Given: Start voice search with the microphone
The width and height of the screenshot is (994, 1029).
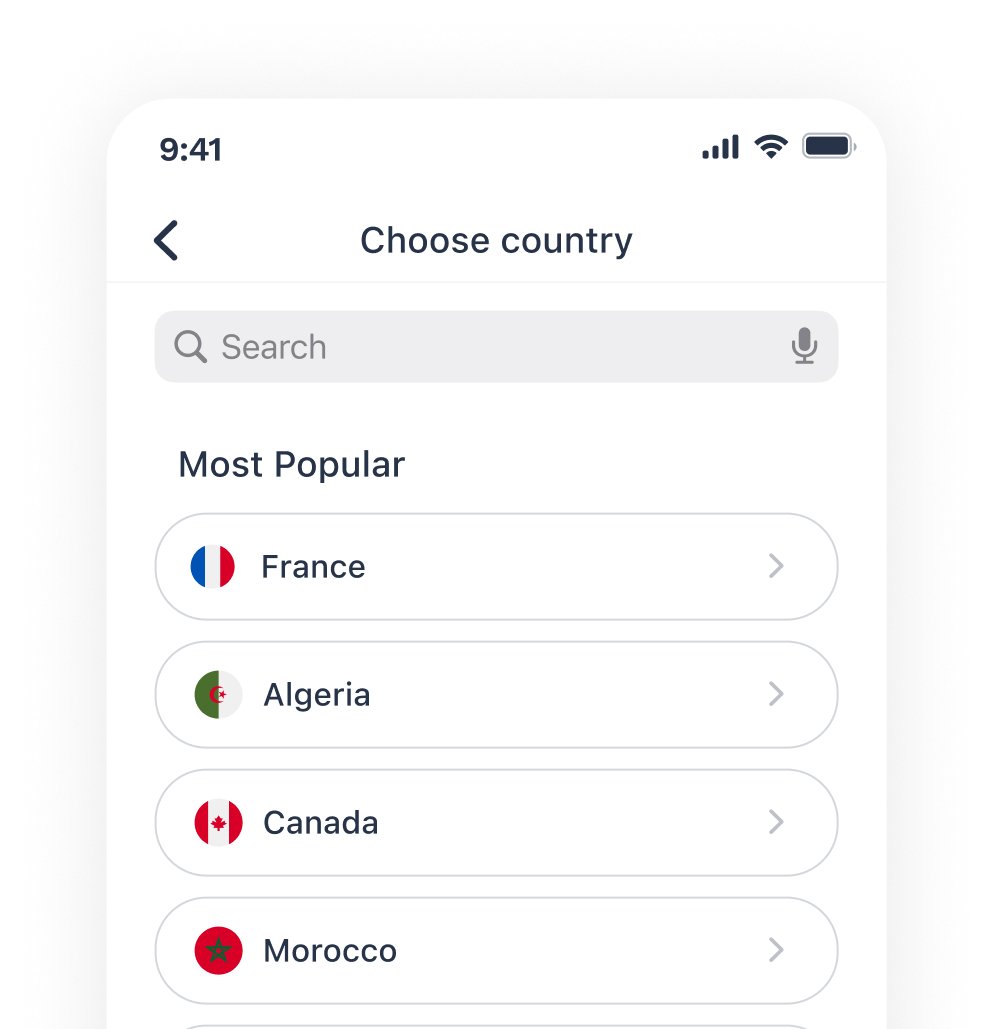Looking at the screenshot, I should click(x=804, y=347).
